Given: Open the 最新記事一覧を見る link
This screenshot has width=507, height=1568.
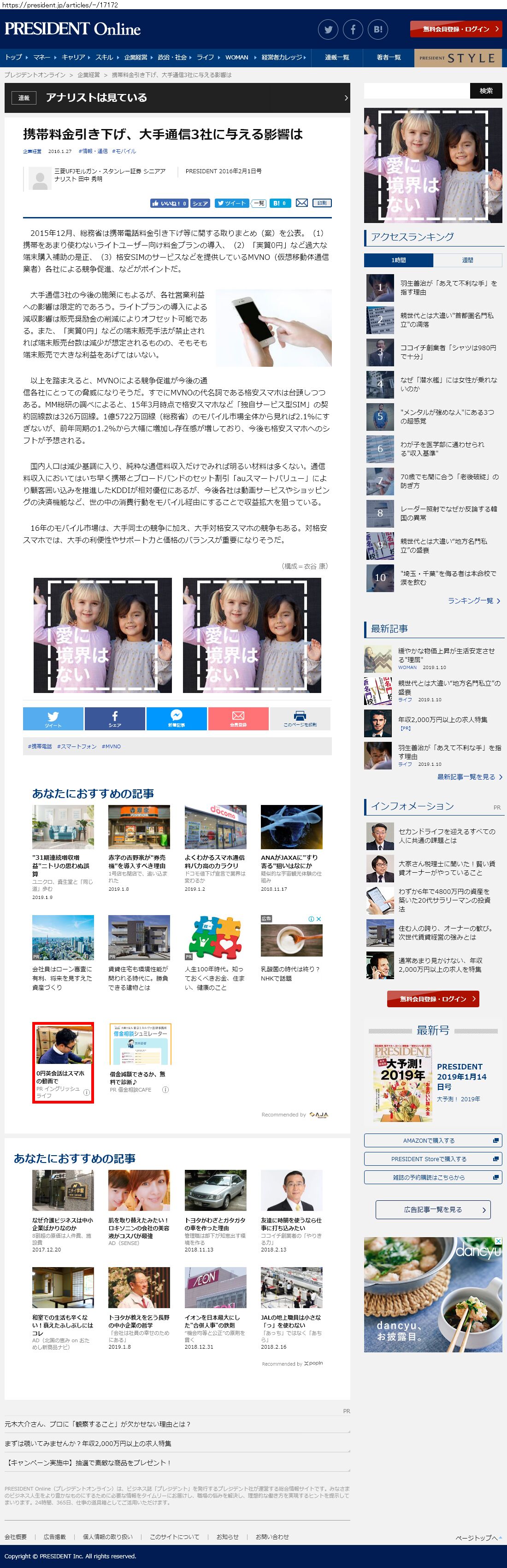Looking at the screenshot, I should pyautogui.click(x=469, y=777).
